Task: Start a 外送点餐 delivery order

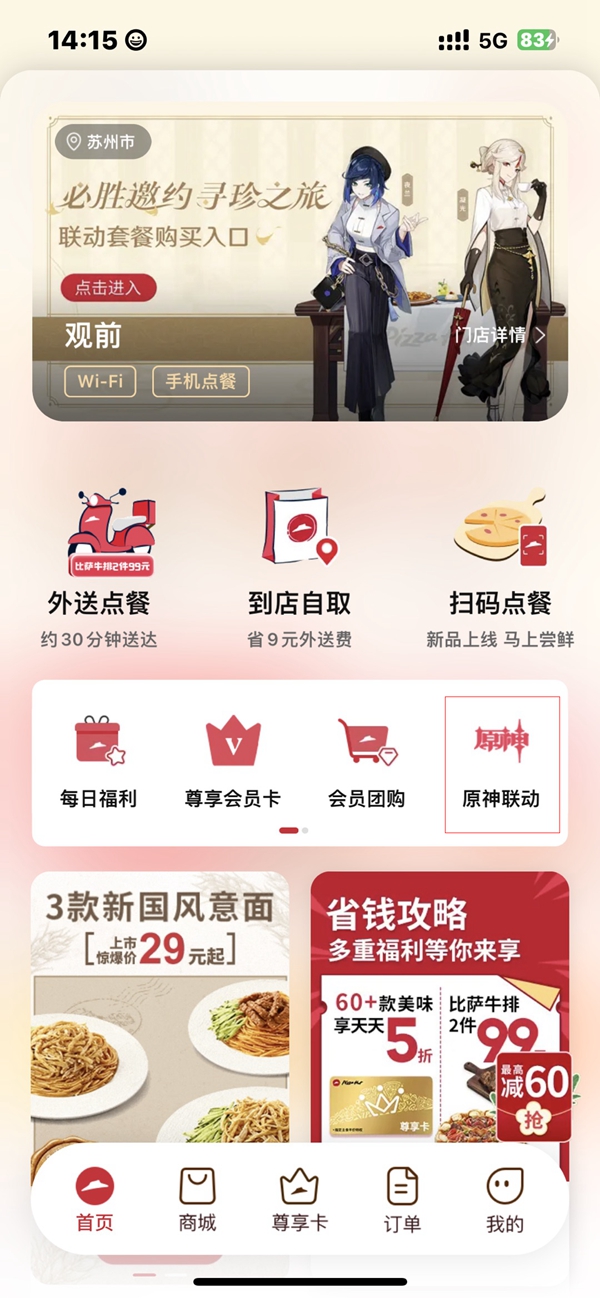Action: pyautogui.click(x=99, y=566)
